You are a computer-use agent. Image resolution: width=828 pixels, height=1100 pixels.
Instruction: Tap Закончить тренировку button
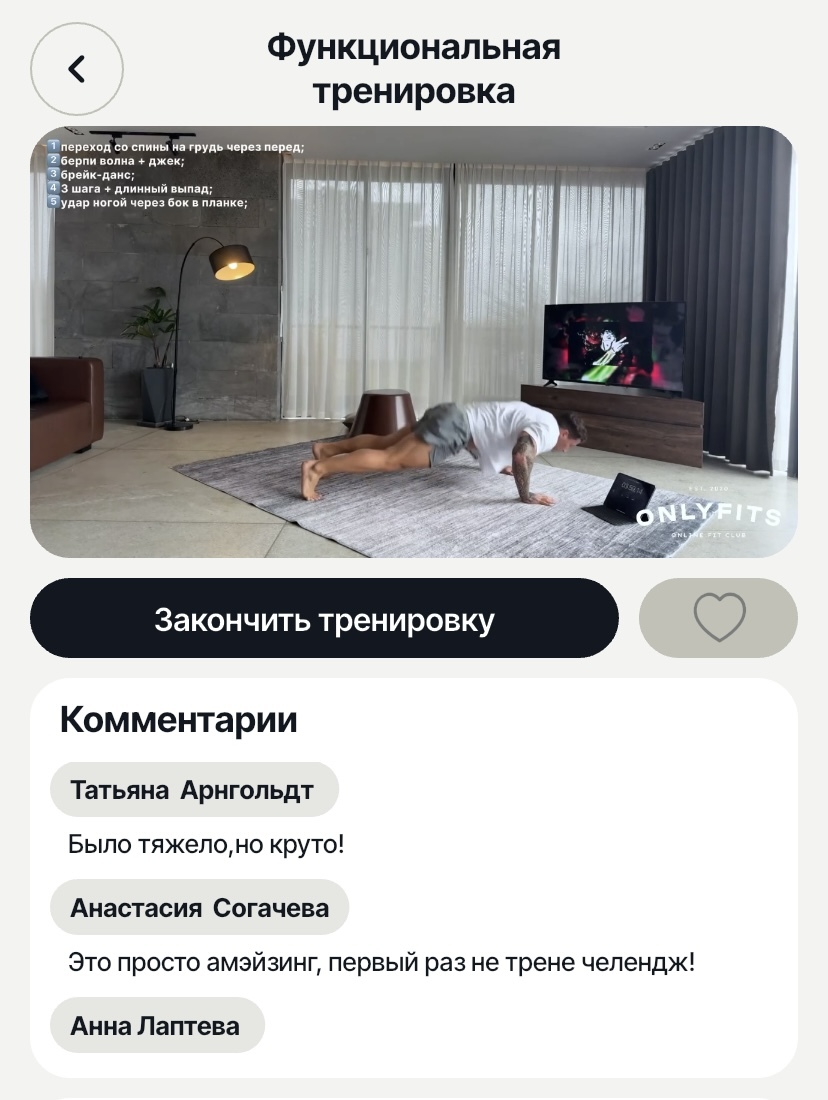324,619
